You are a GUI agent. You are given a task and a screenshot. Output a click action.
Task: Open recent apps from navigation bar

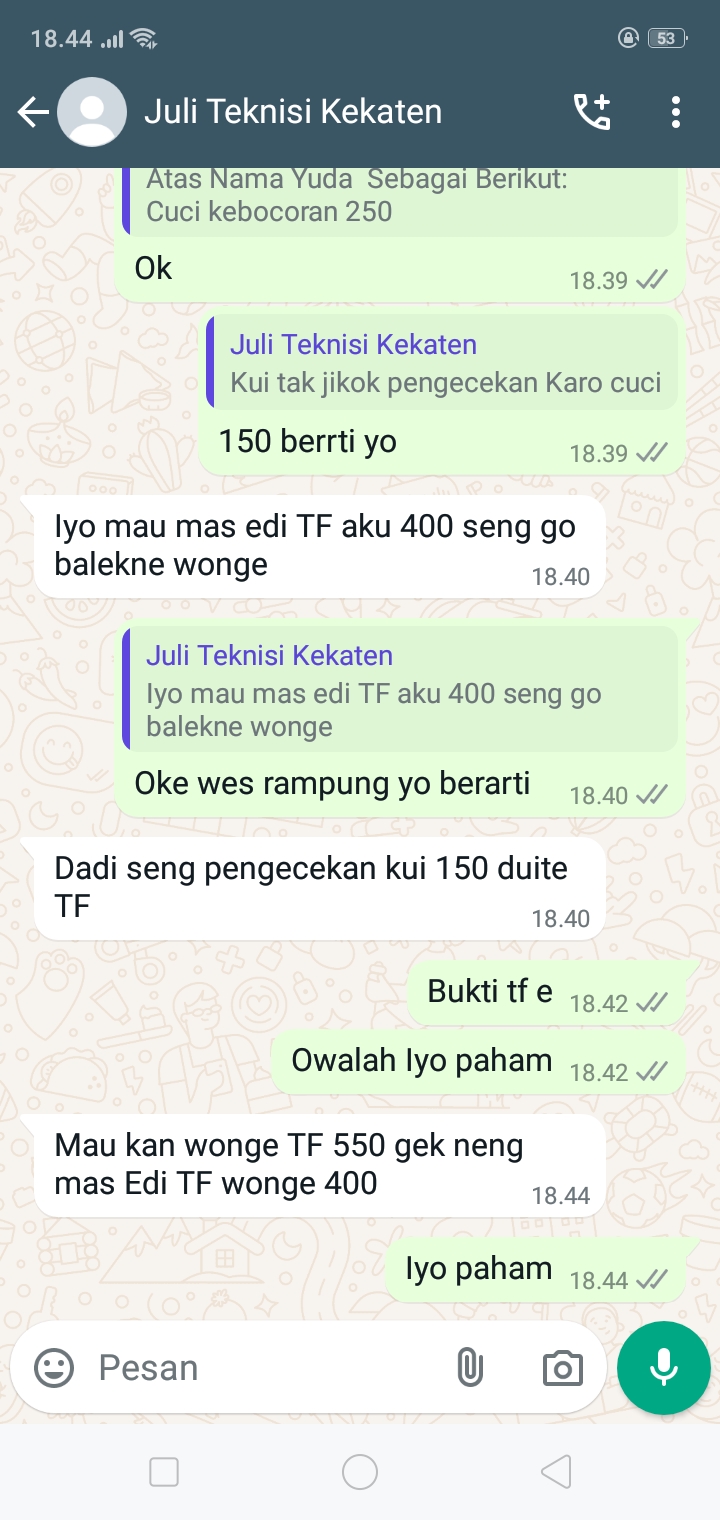[x=164, y=1472]
